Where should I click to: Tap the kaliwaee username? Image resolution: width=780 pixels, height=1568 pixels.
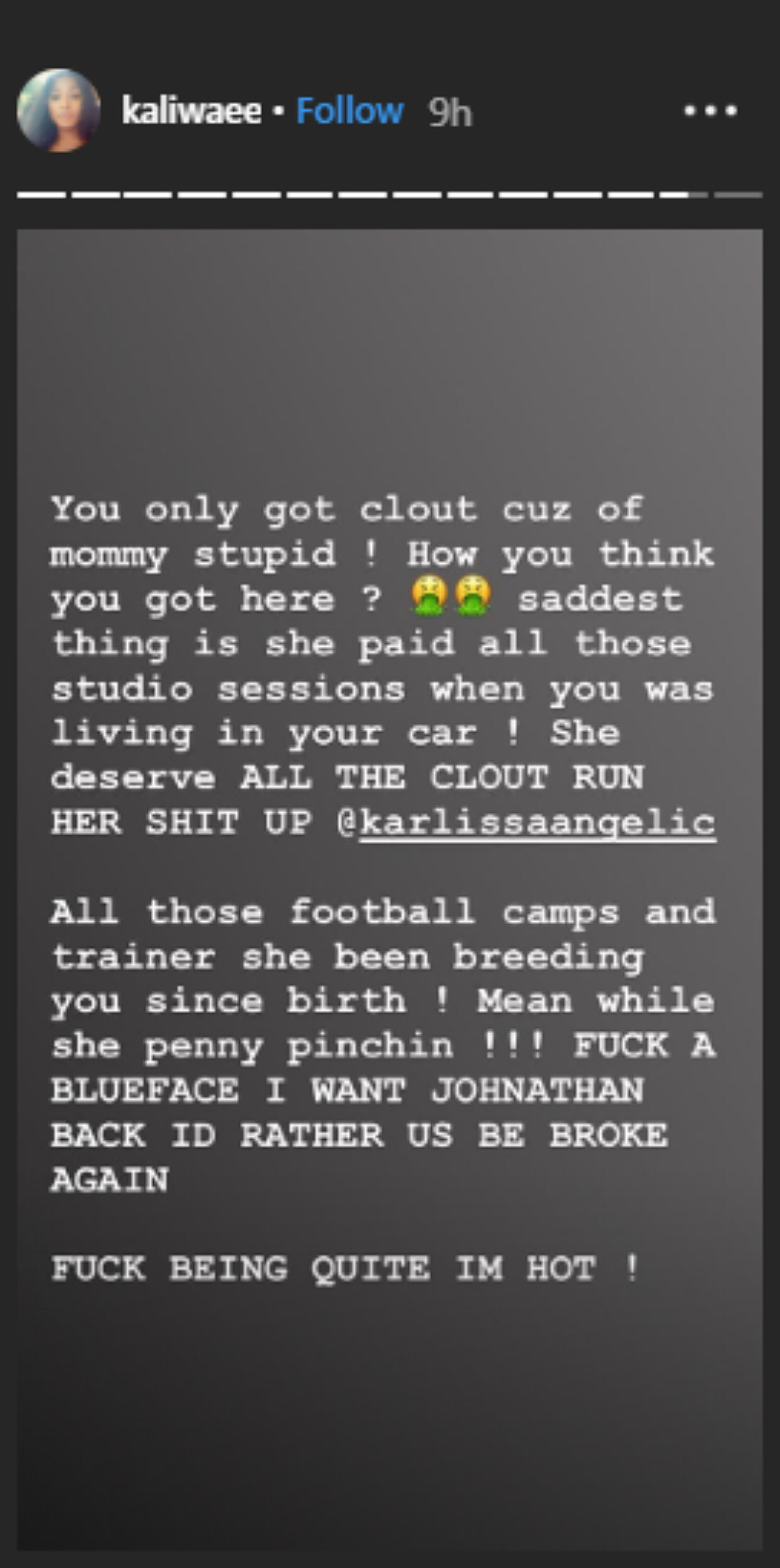(191, 111)
